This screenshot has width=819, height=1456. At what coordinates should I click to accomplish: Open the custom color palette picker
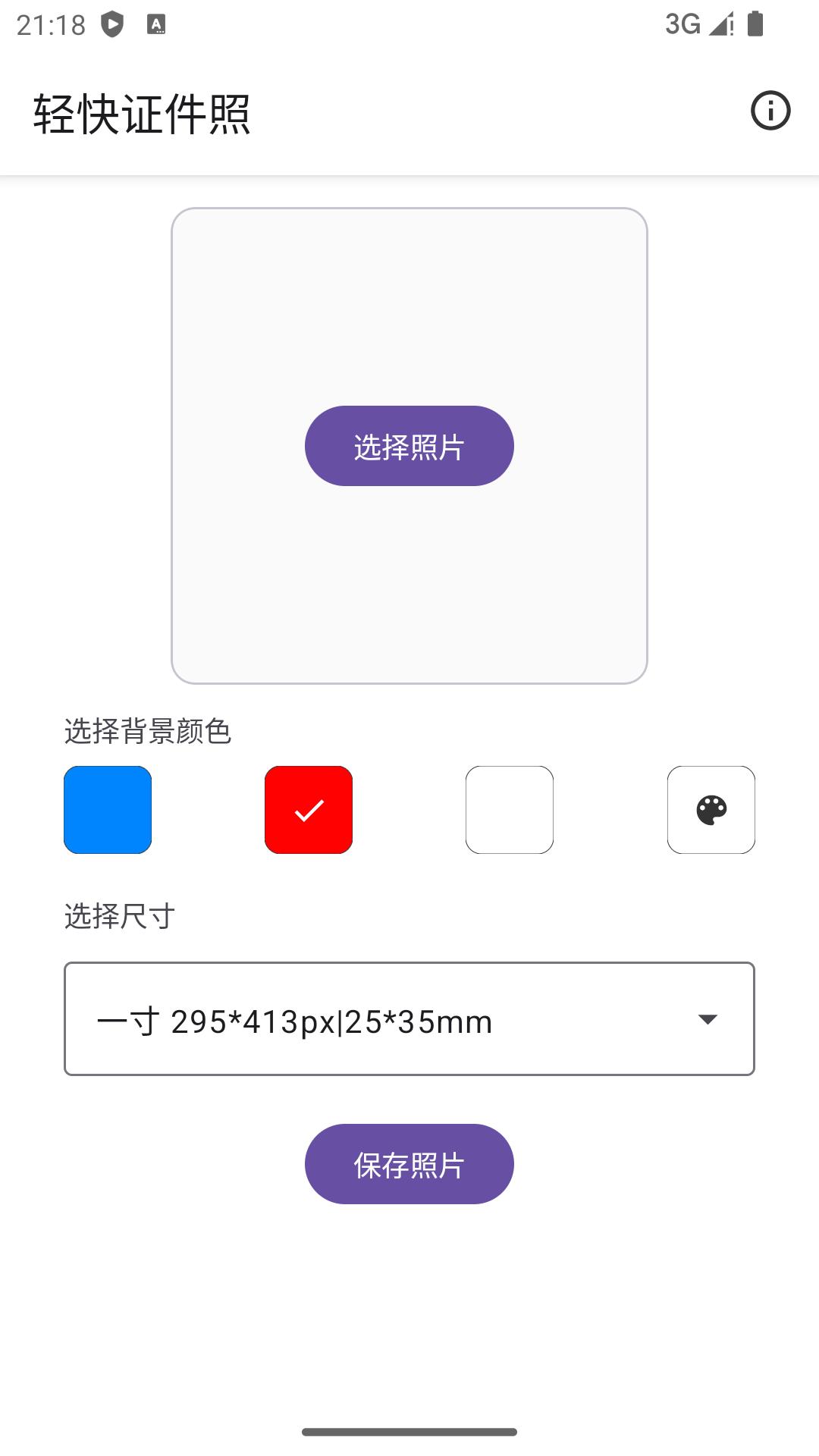point(711,810)
